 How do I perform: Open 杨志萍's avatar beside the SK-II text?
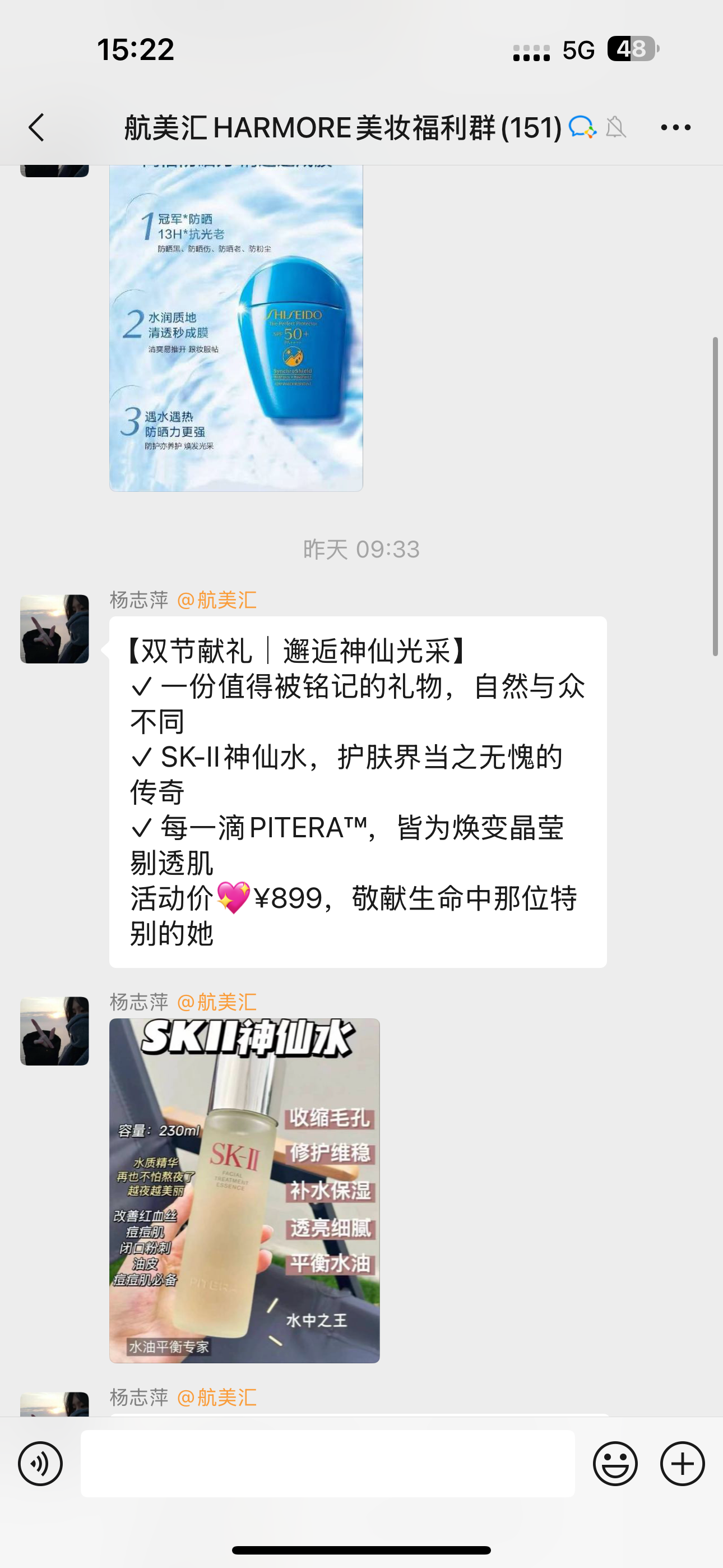[x=54, y=629]
